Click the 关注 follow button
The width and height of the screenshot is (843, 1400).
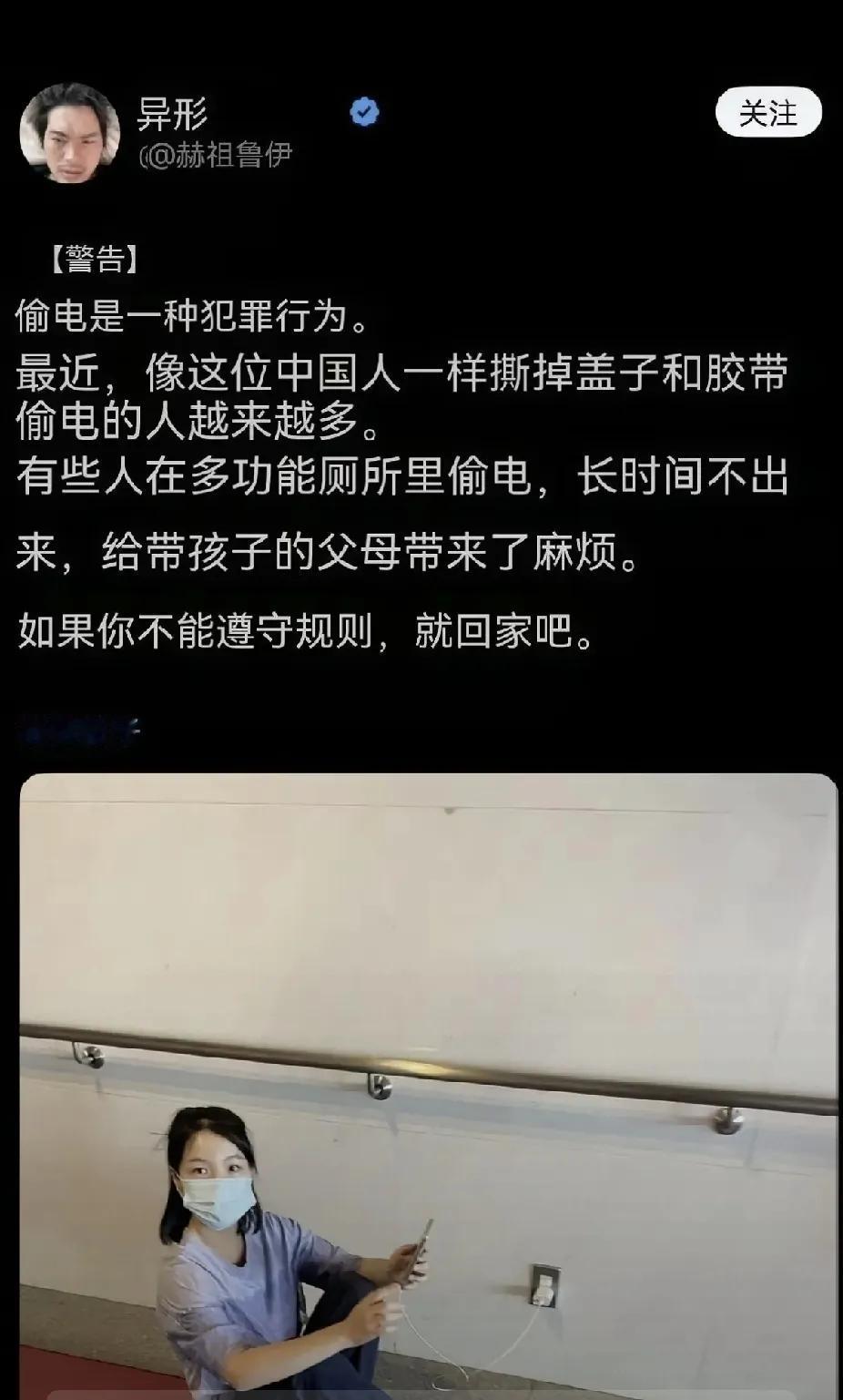click(767, 115)
